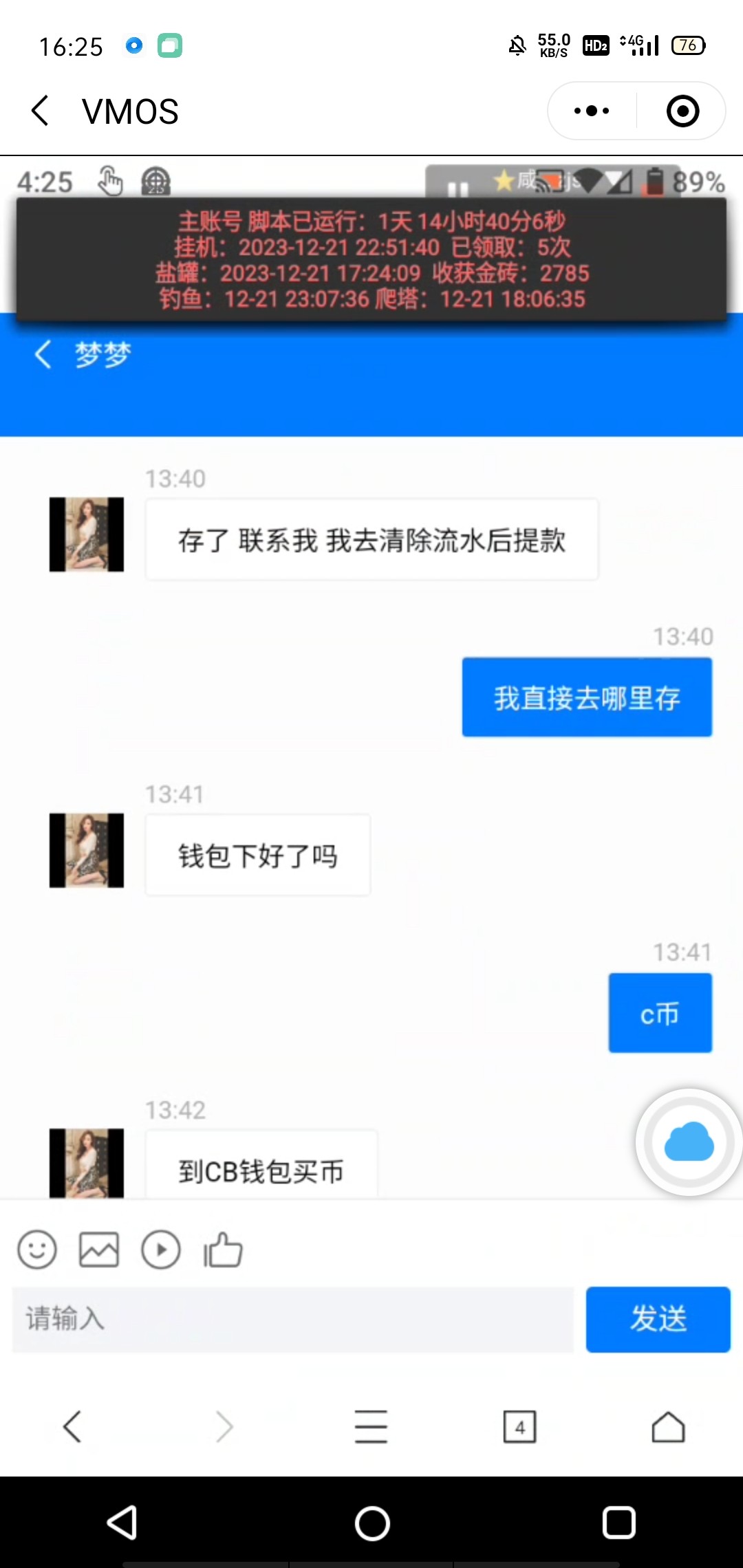
Task: View the 4 open browser tabs
Action: click(519, 1426)
